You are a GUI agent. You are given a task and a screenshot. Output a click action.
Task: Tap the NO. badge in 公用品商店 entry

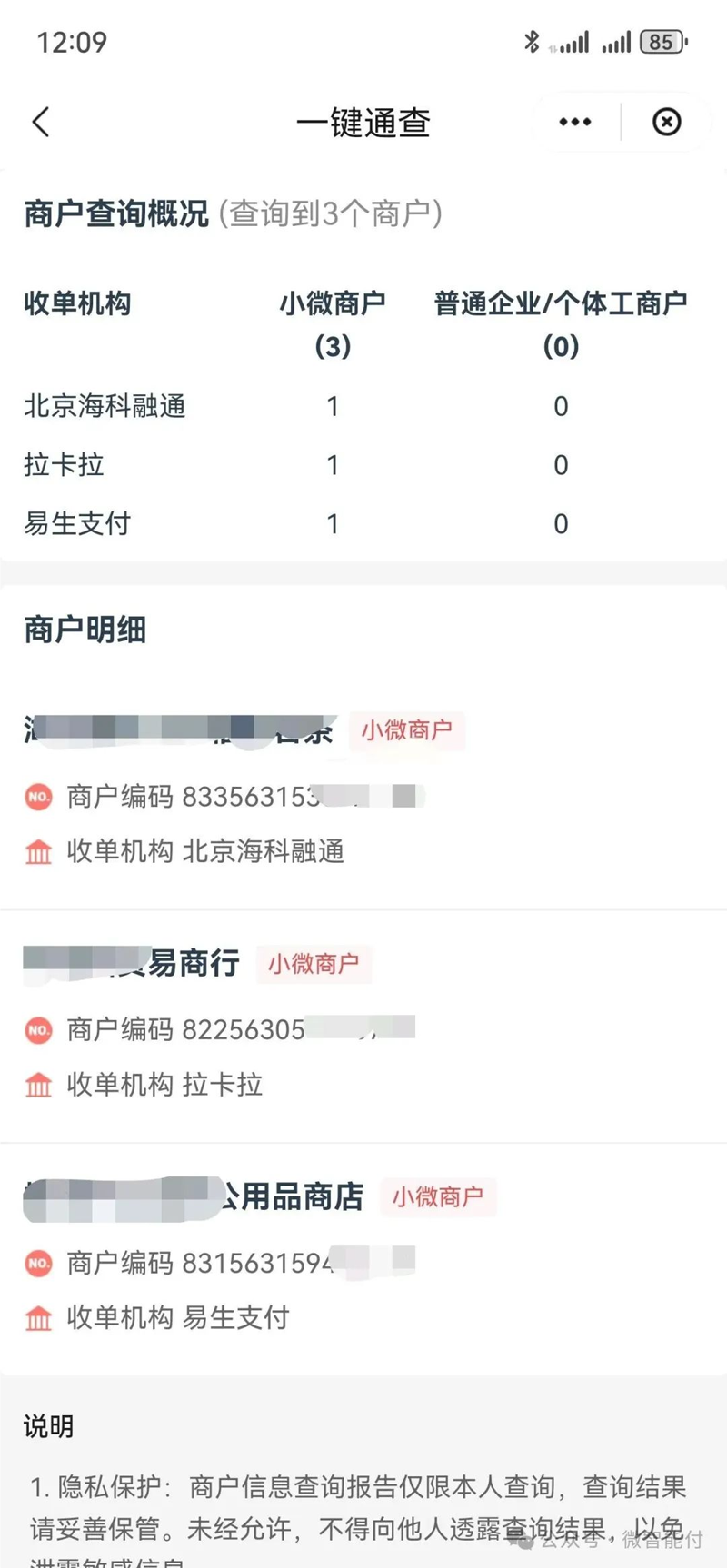tap(38, 1263)
